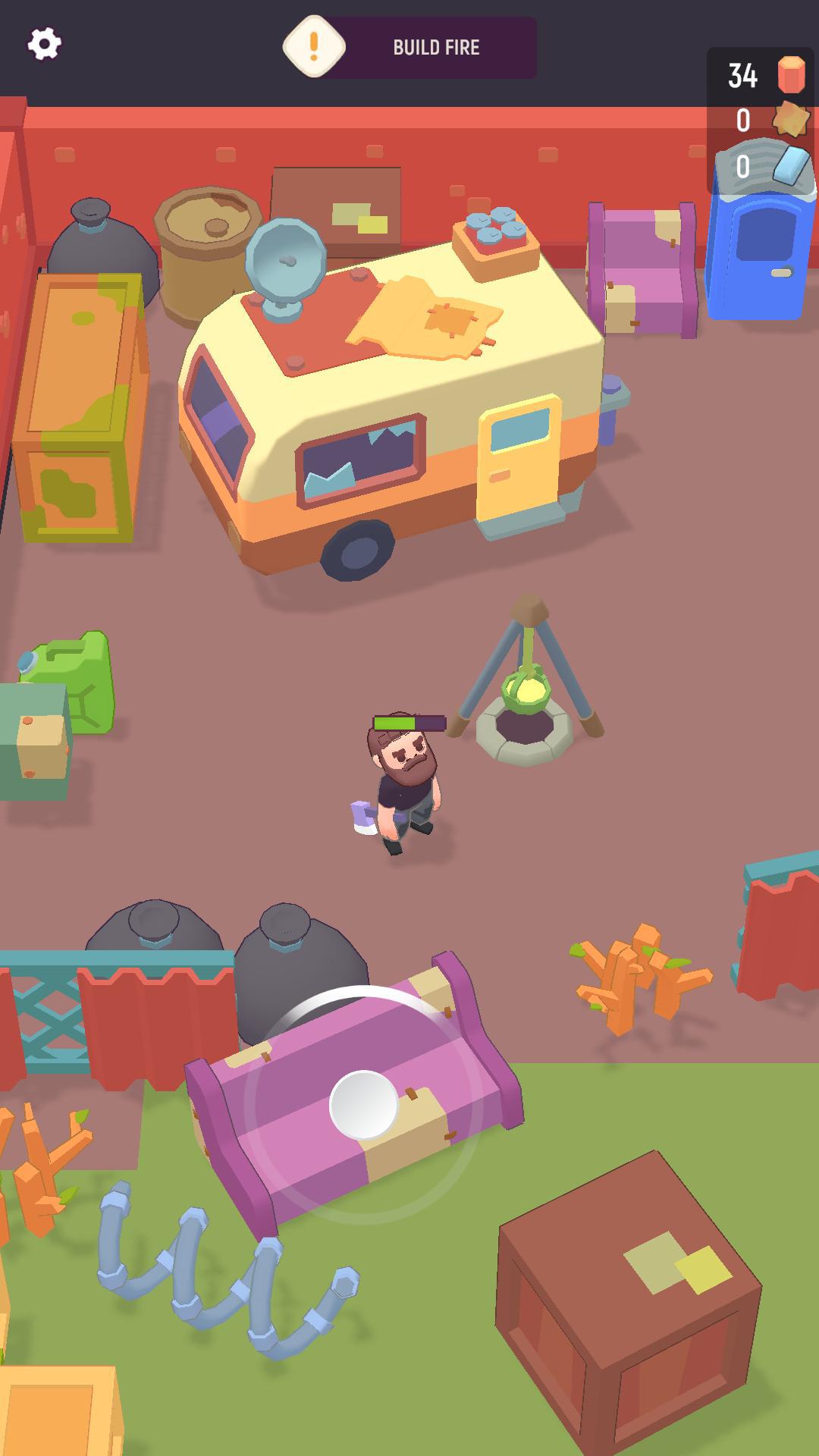Tap the virtual joystick knob
Viewport: 819px width, 1456px height.
[364, 1105]
